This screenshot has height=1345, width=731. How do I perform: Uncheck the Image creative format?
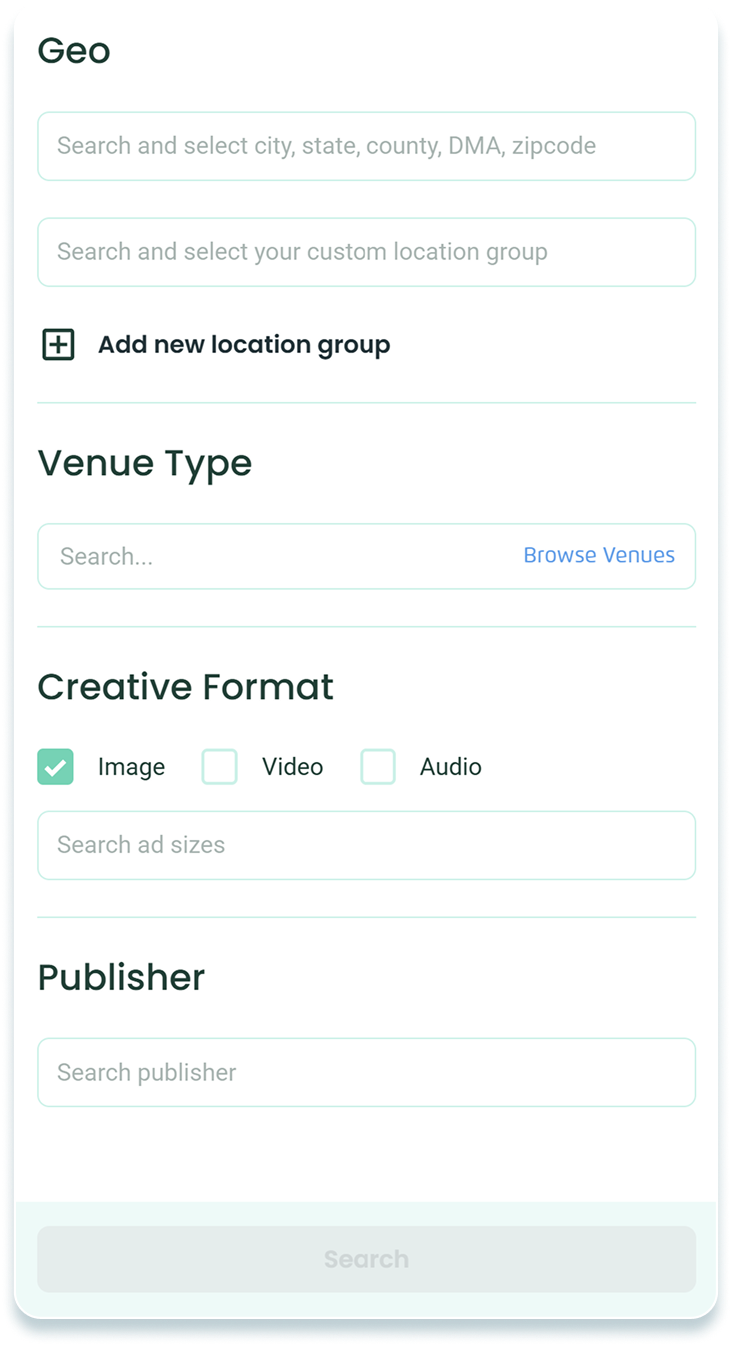click(x=56, y=767)
